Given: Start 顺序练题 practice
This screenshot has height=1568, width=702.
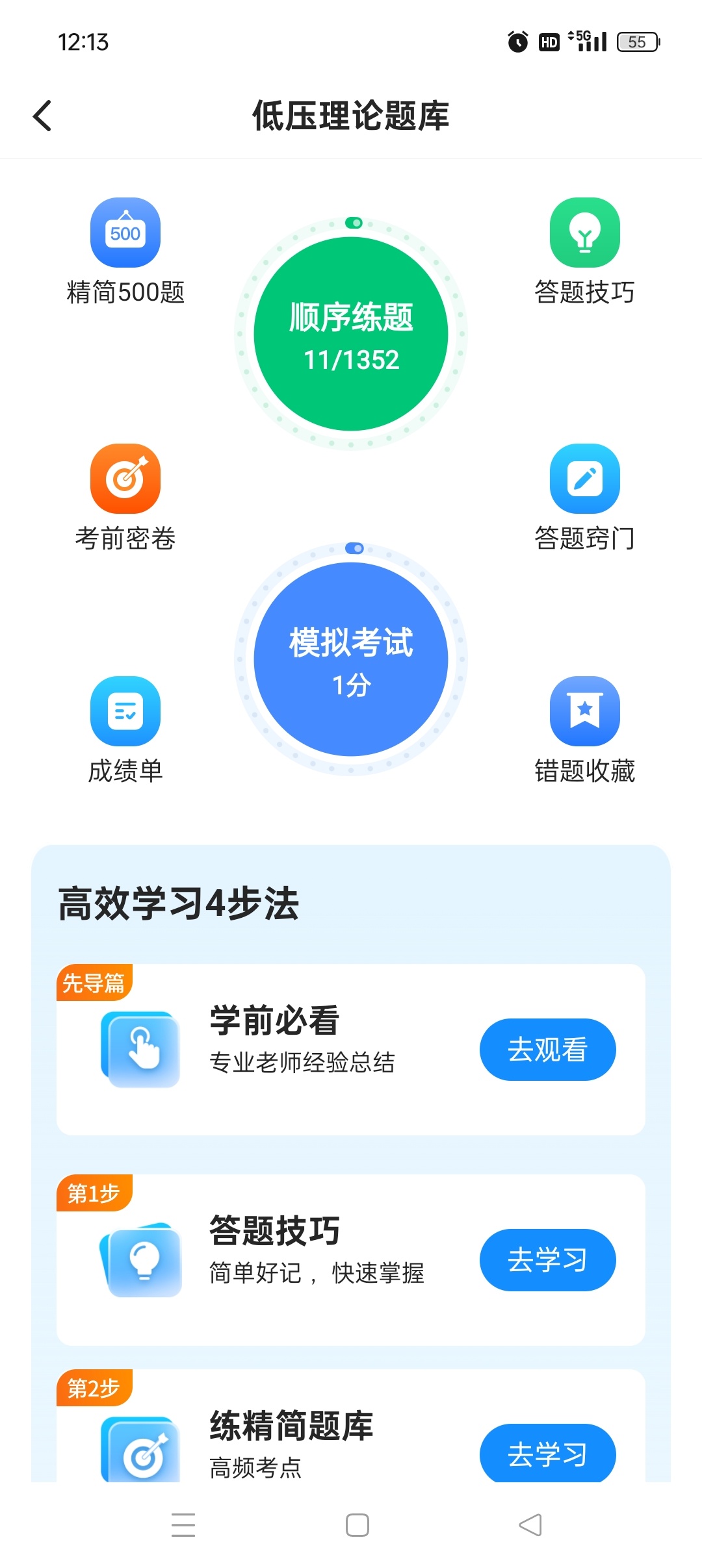Looking at the screenshot, I should tap(351, 334).
